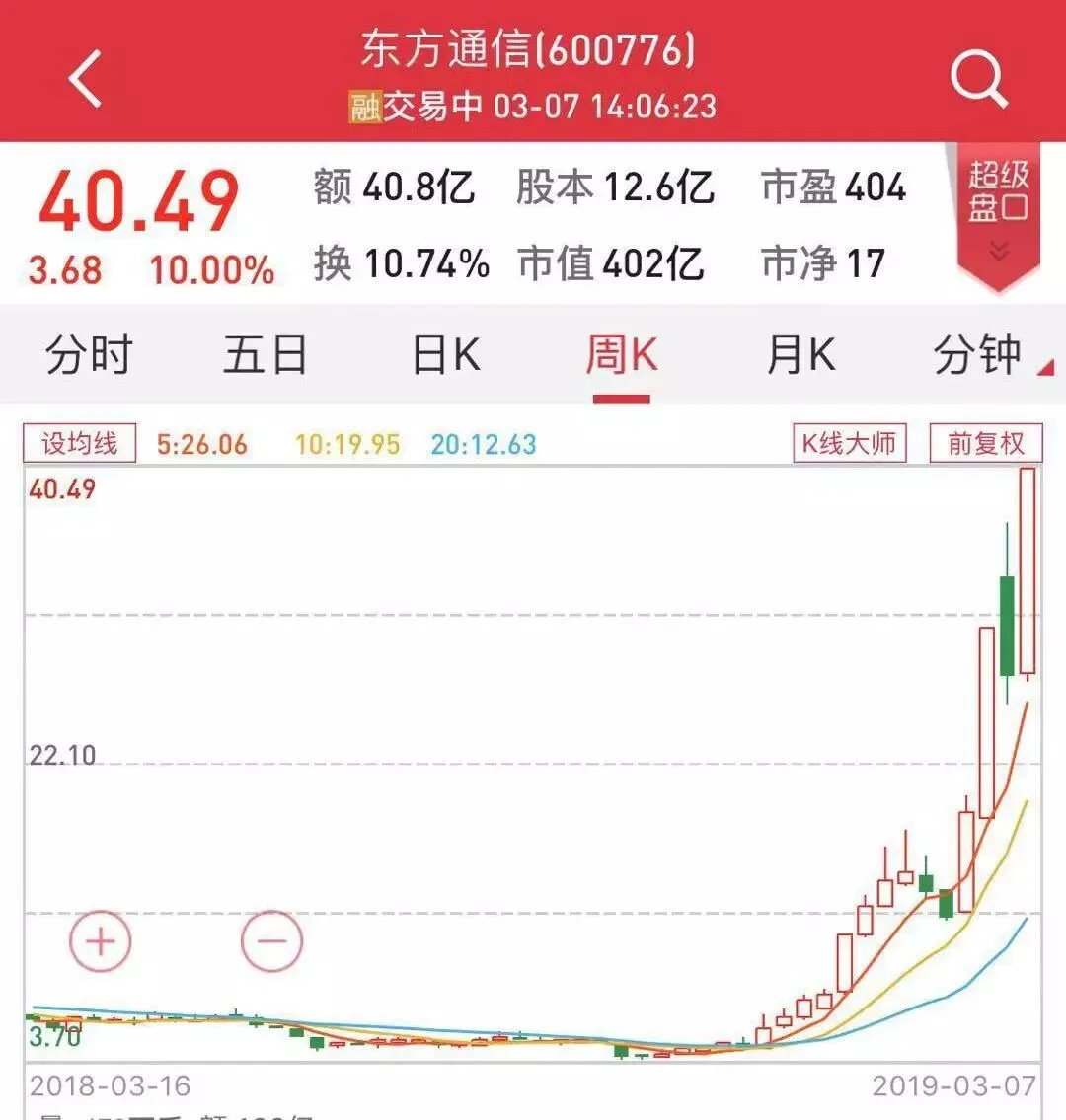Change the 前复权 adjustment setting
This screenshot has width=1066, height=1120.
tap(986, 444)
